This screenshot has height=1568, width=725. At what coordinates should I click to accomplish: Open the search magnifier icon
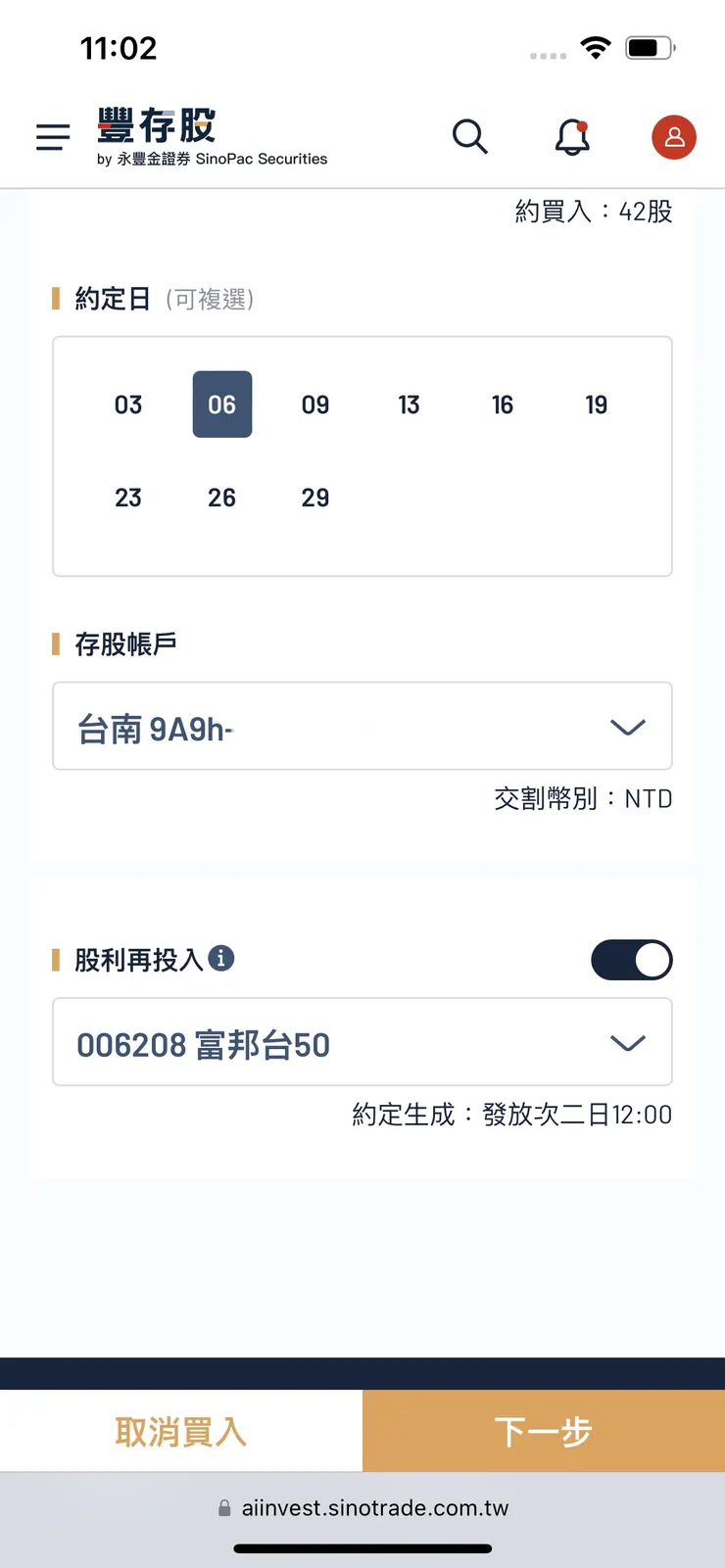[470, 137]
